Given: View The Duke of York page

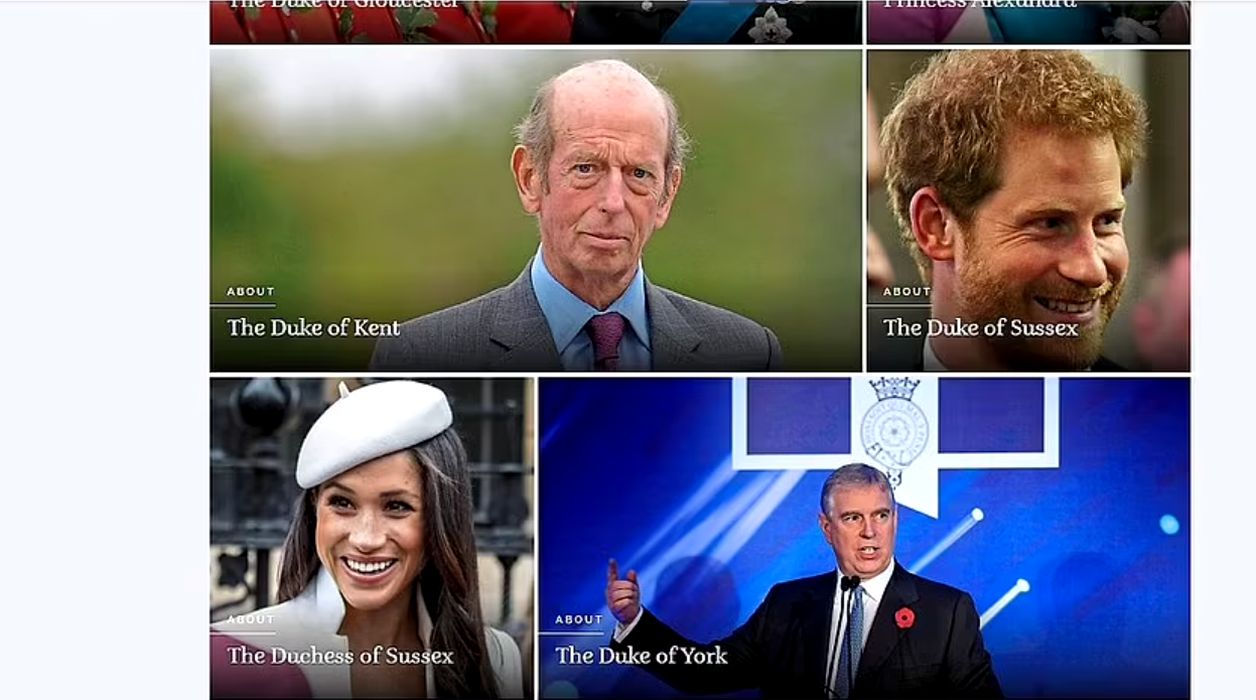Looking at the screenshot, I should (x=864, y=538).
